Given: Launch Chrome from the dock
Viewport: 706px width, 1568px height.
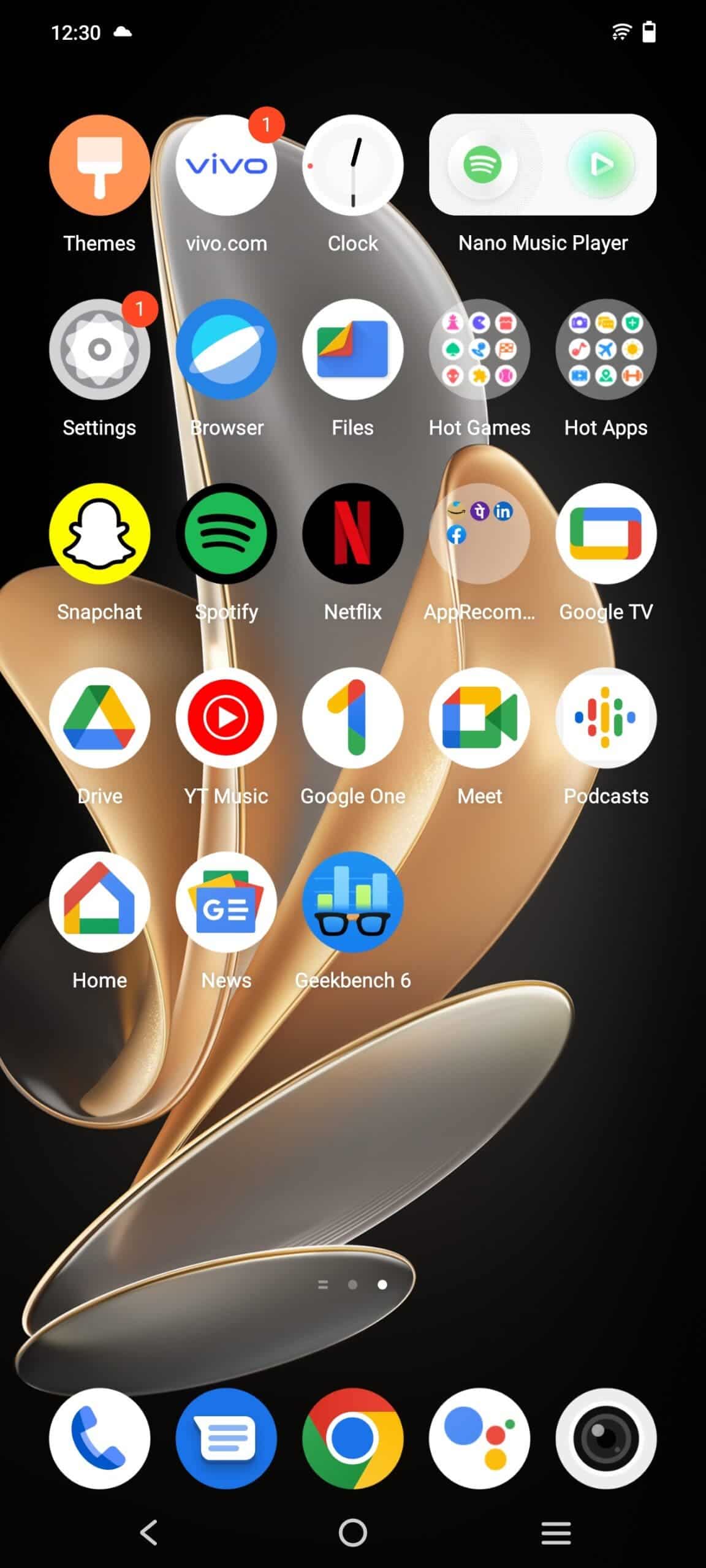Looking at the screenshot, I should click(x=353, y=1439).
